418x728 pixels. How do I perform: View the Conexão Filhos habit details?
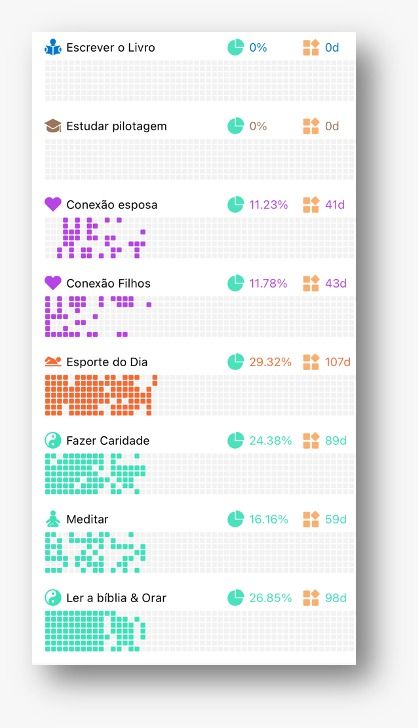click(x=108, y=283)
